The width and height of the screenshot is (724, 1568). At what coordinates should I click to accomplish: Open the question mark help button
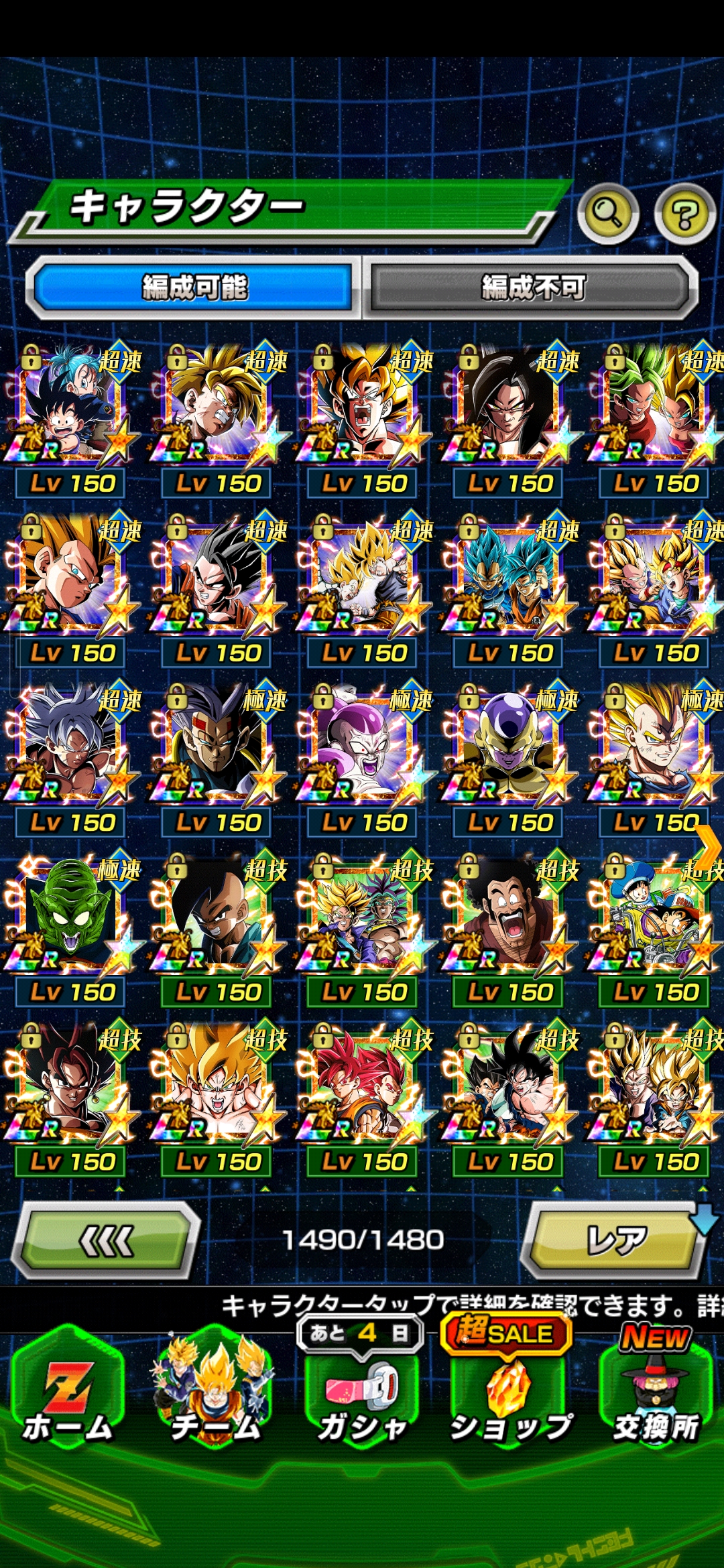(x=684, y=214)
